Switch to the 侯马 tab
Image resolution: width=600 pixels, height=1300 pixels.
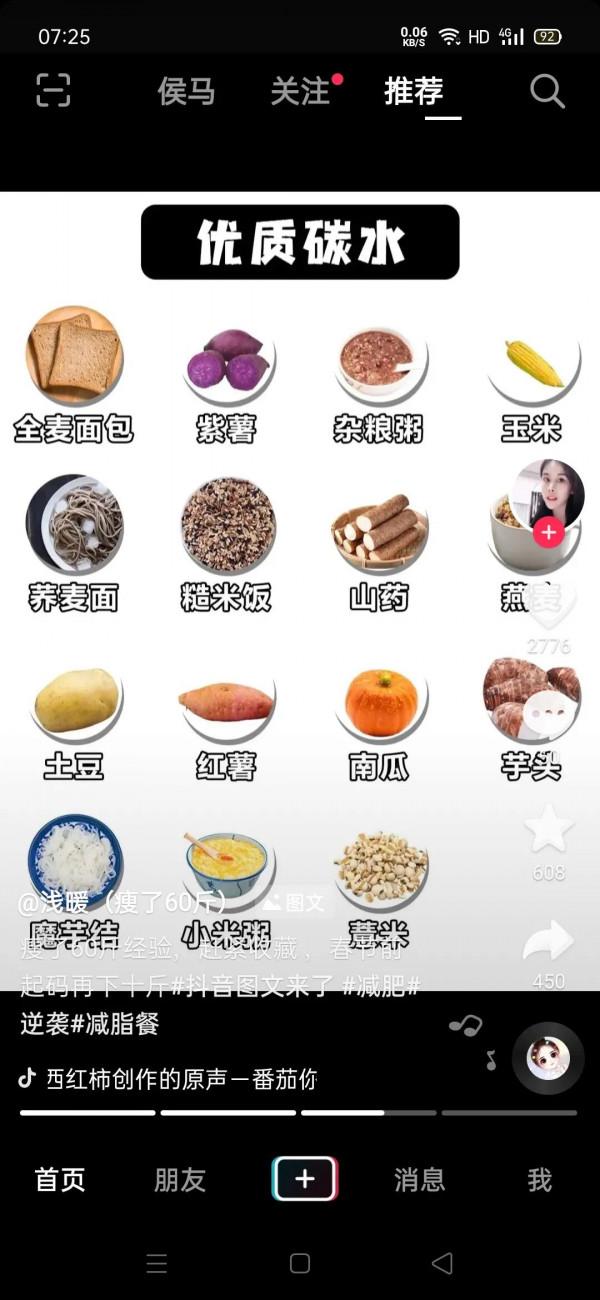[x=187, y=91]
